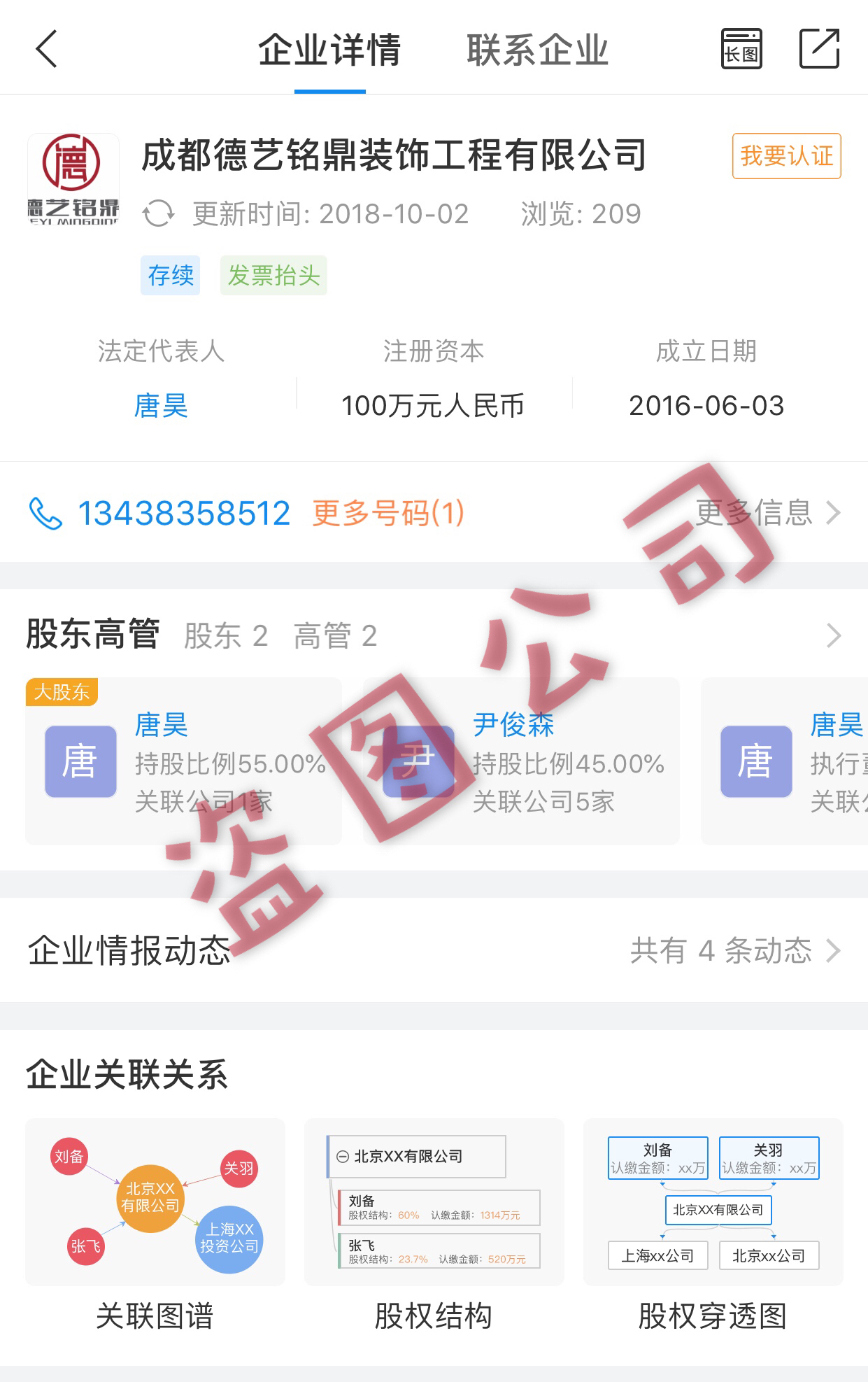Viewport: 868px width, 1382px height.
Task: View 更多号码(1)
Action: pyautogui.click(x=388, y=513)
